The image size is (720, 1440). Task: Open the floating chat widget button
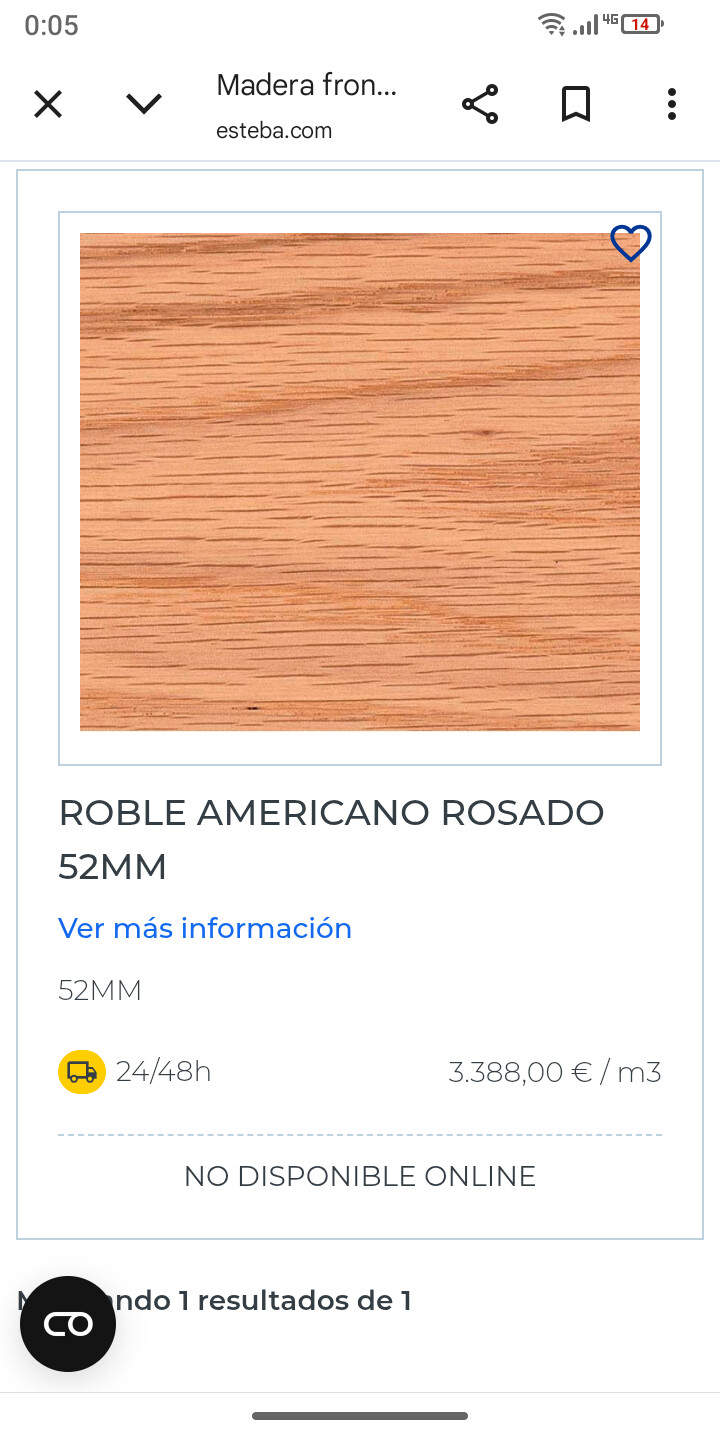(x=68, y=1324)
